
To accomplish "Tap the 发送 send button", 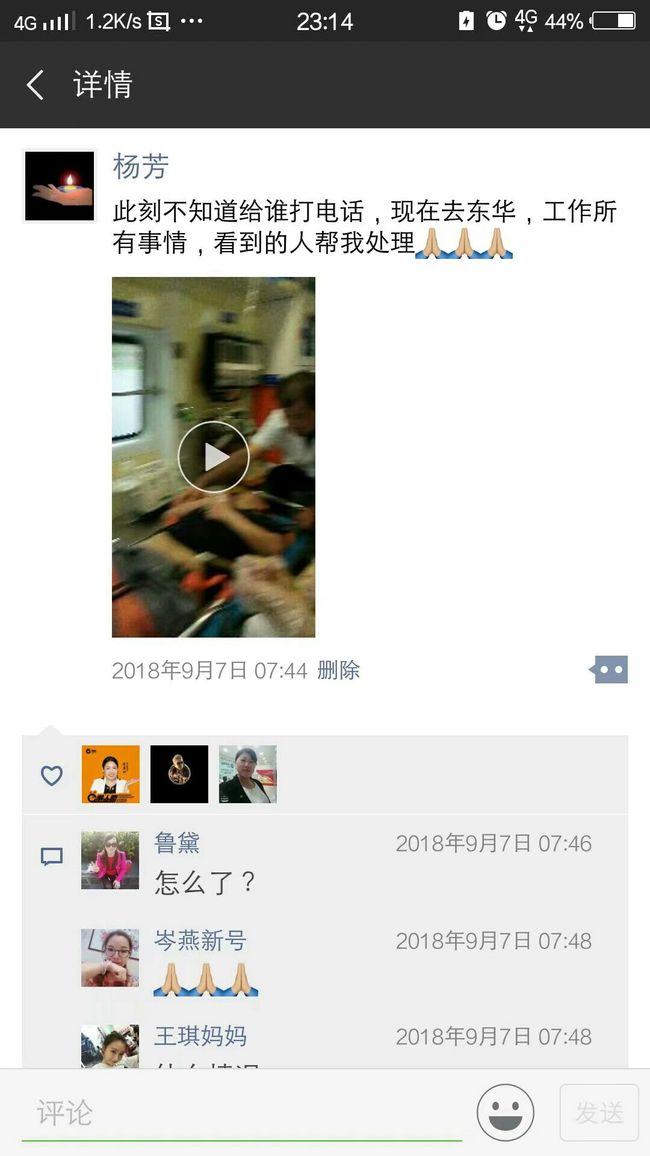I will (599, 1113).
